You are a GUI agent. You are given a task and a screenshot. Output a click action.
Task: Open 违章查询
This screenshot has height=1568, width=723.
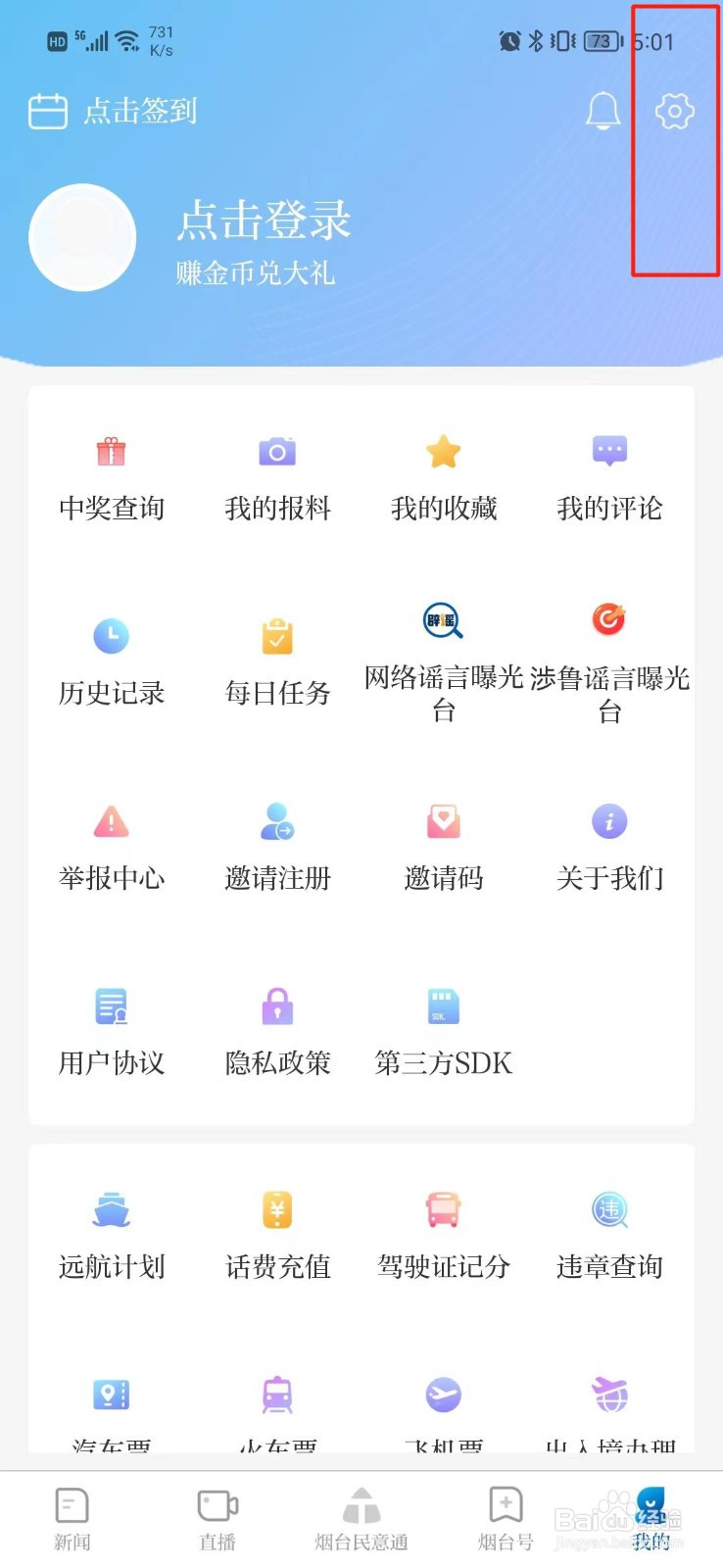(609, 1237)
